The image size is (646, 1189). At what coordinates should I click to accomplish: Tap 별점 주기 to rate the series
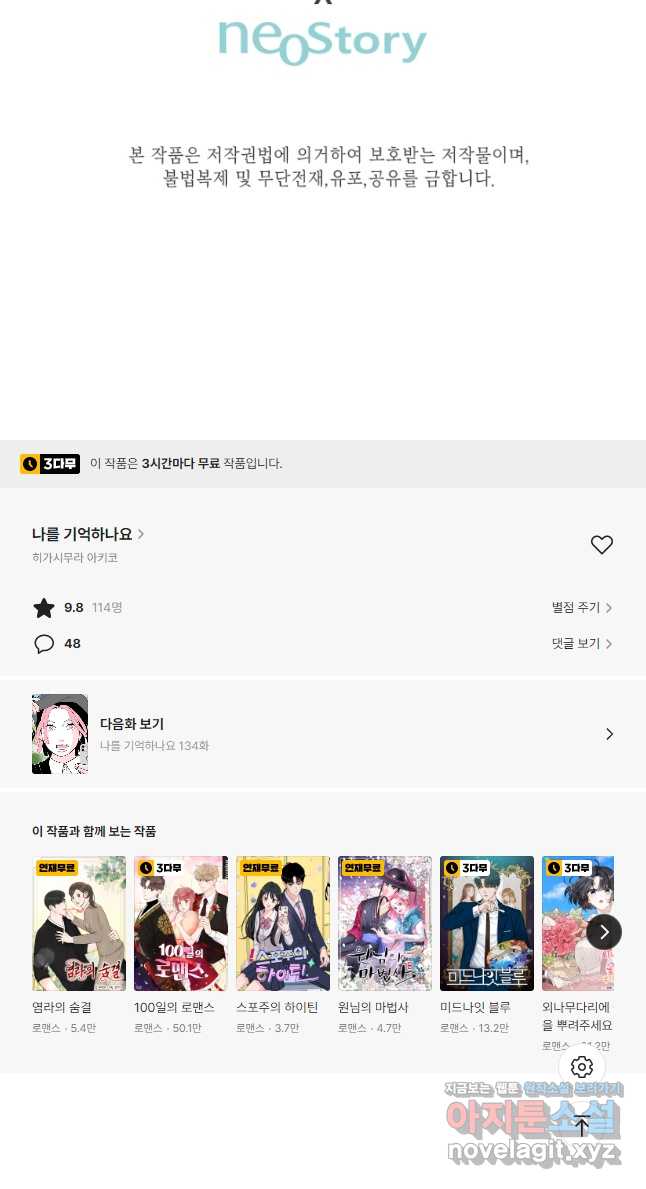point(581,607)
